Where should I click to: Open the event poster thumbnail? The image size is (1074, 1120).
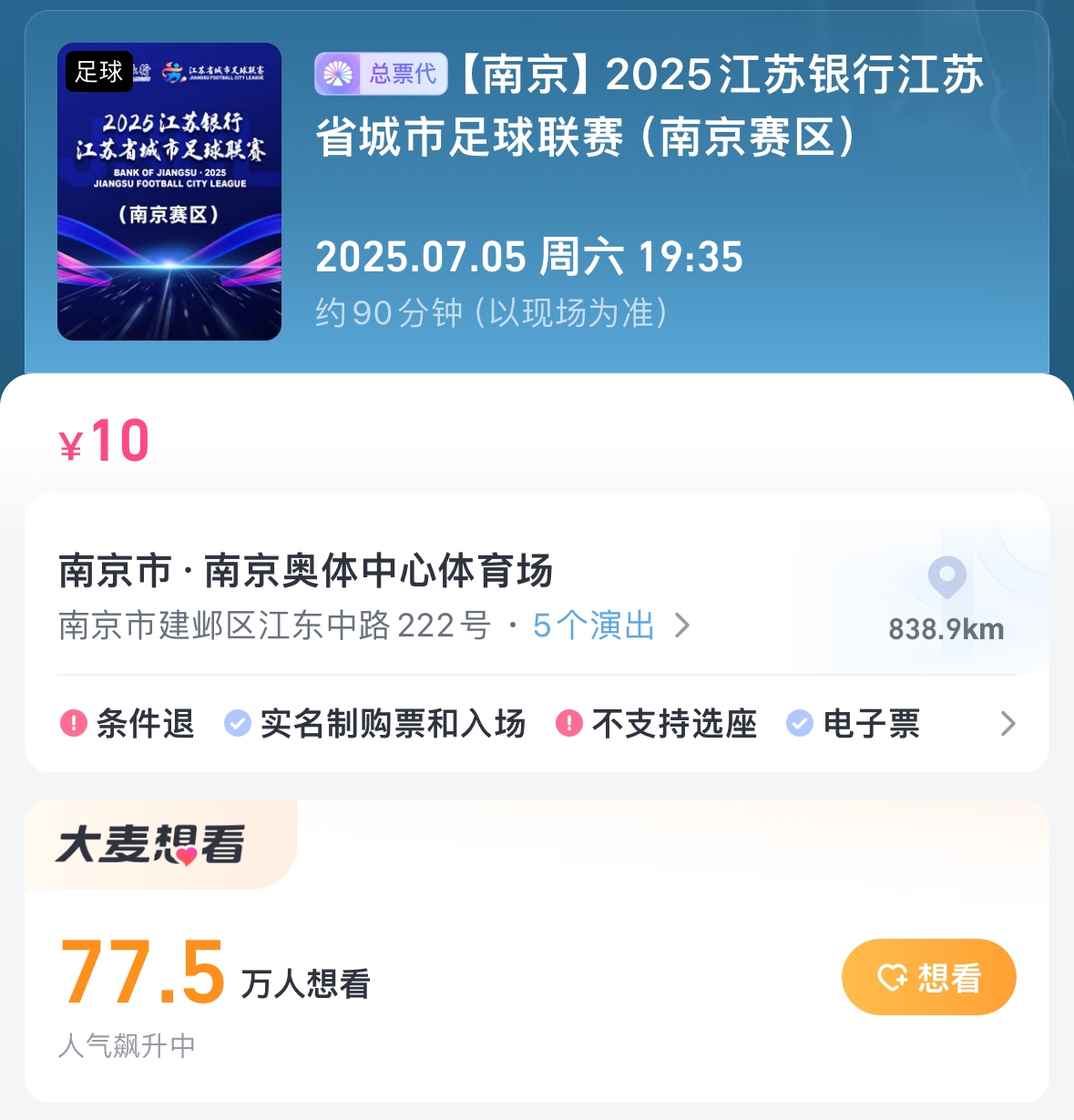coord(169,192)
